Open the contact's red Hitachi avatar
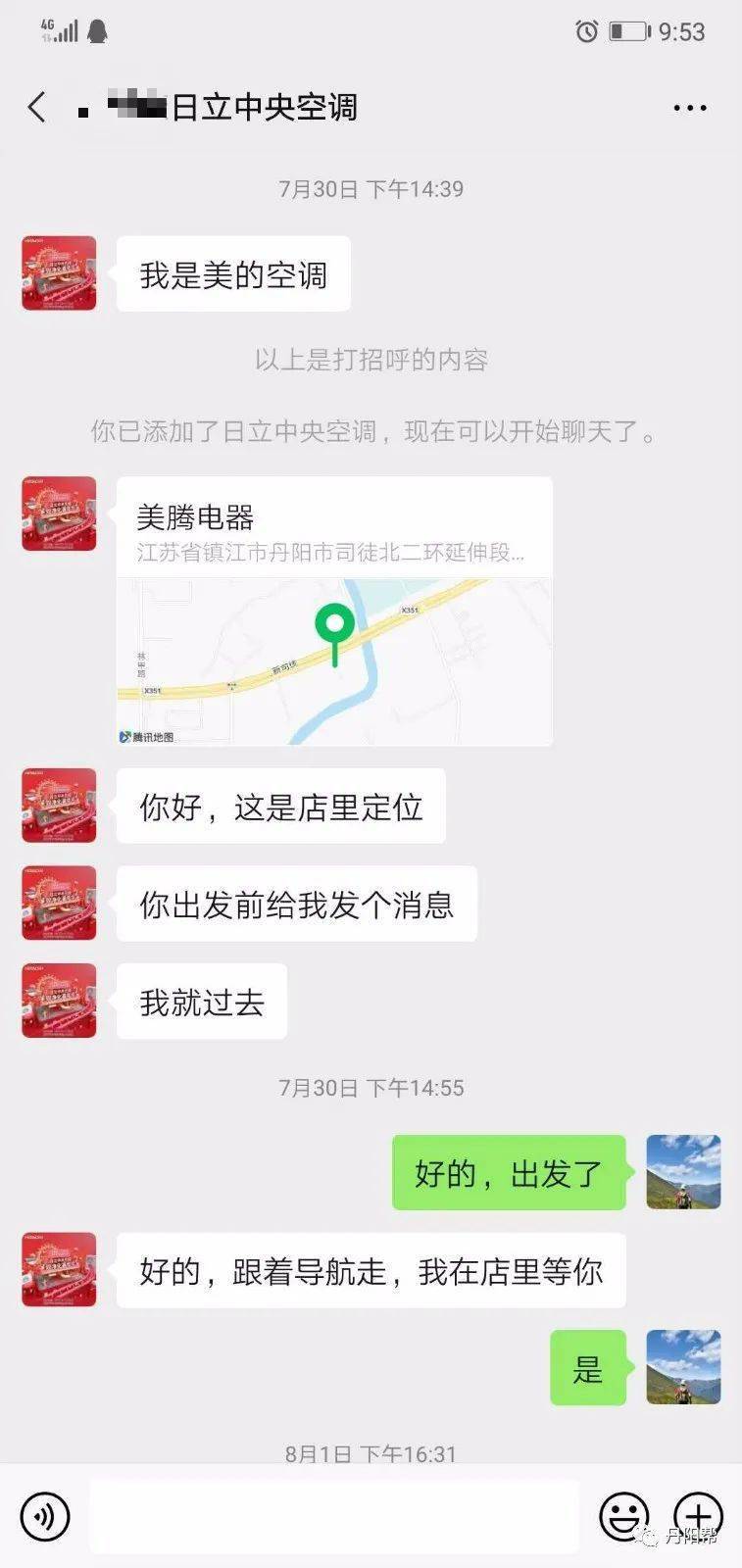742x1568 pixels. 58,273
